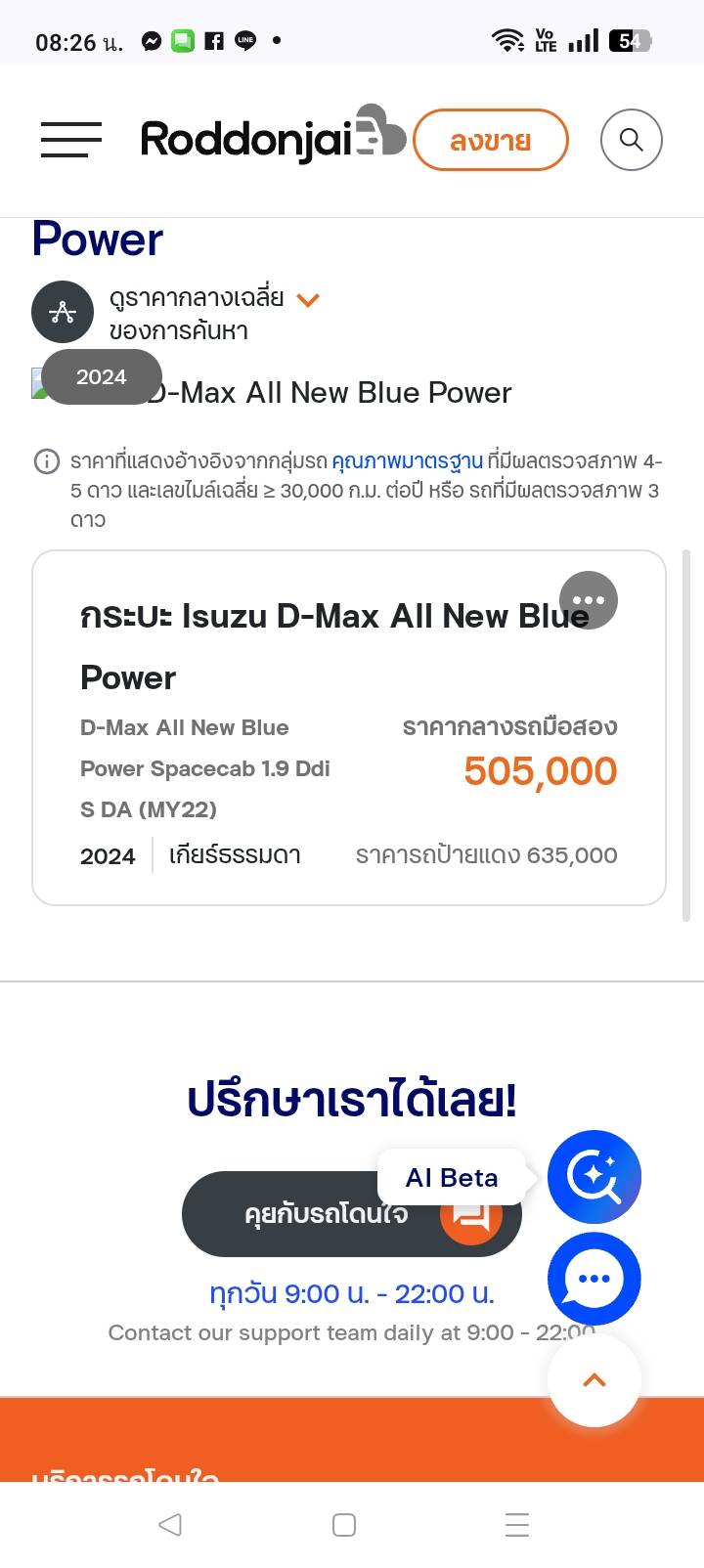
Task: Launch the AI Beta search assistant
Action: 594,1176
